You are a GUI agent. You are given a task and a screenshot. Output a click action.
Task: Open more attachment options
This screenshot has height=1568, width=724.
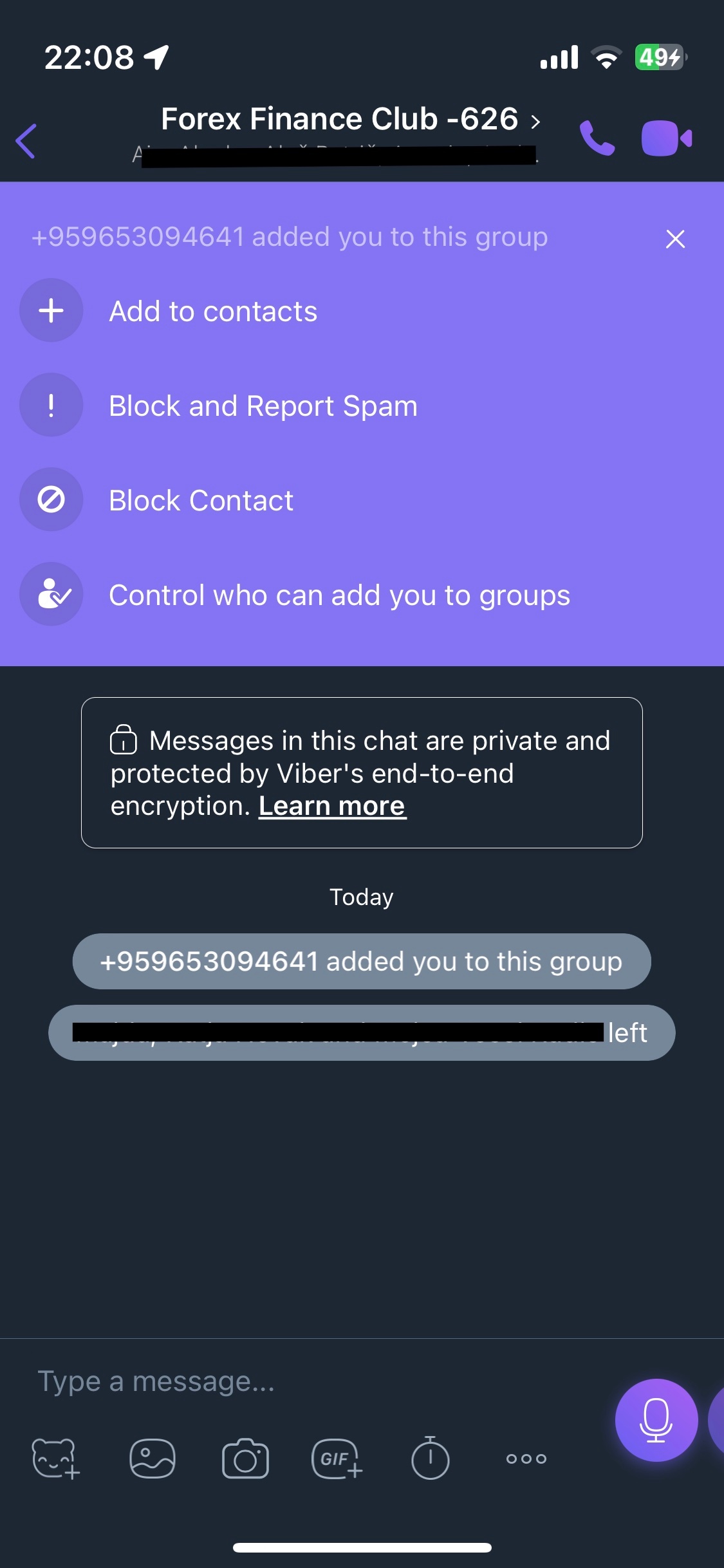pos(526,1459)
